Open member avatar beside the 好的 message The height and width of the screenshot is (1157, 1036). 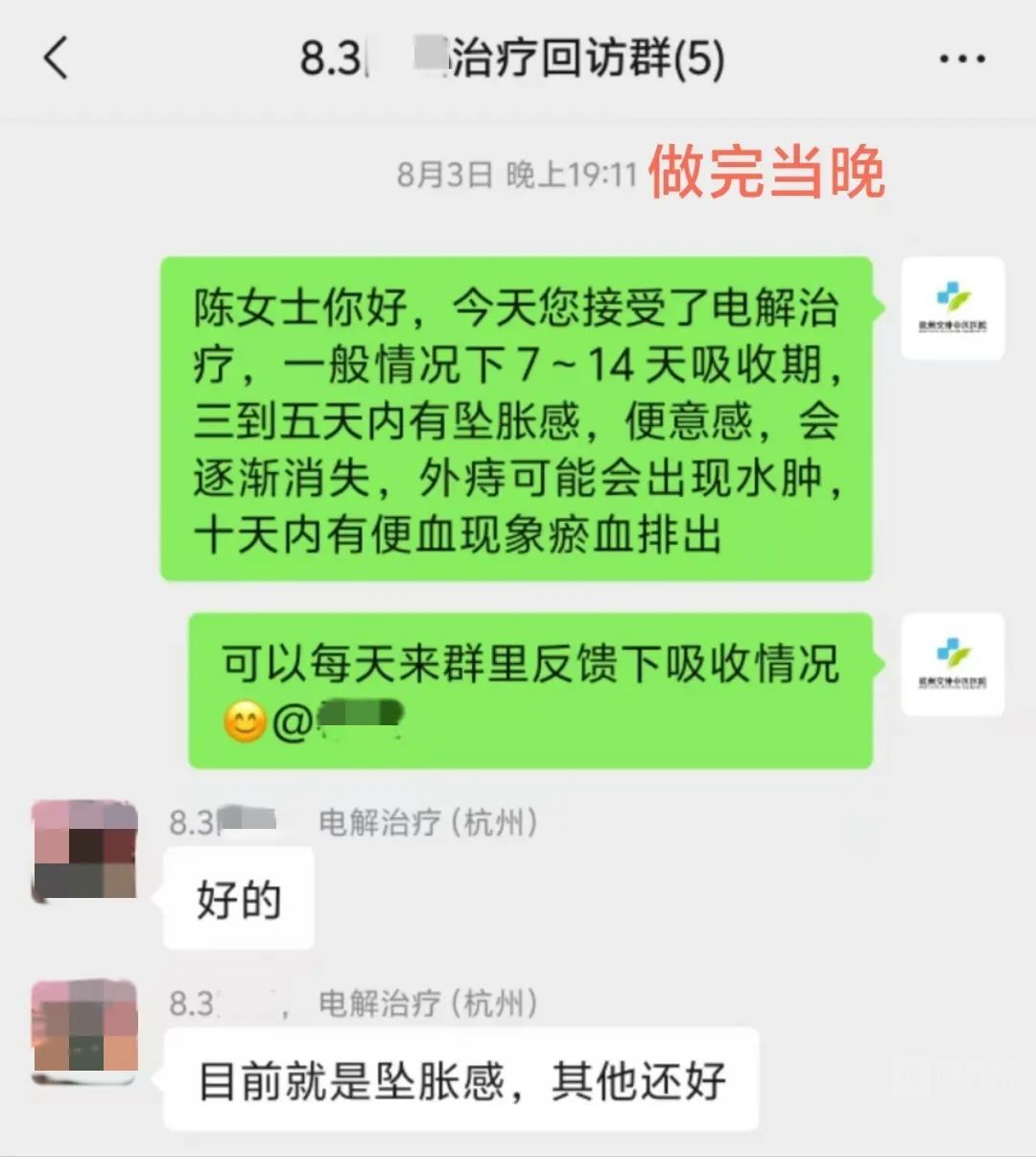[x=84, y=852]
